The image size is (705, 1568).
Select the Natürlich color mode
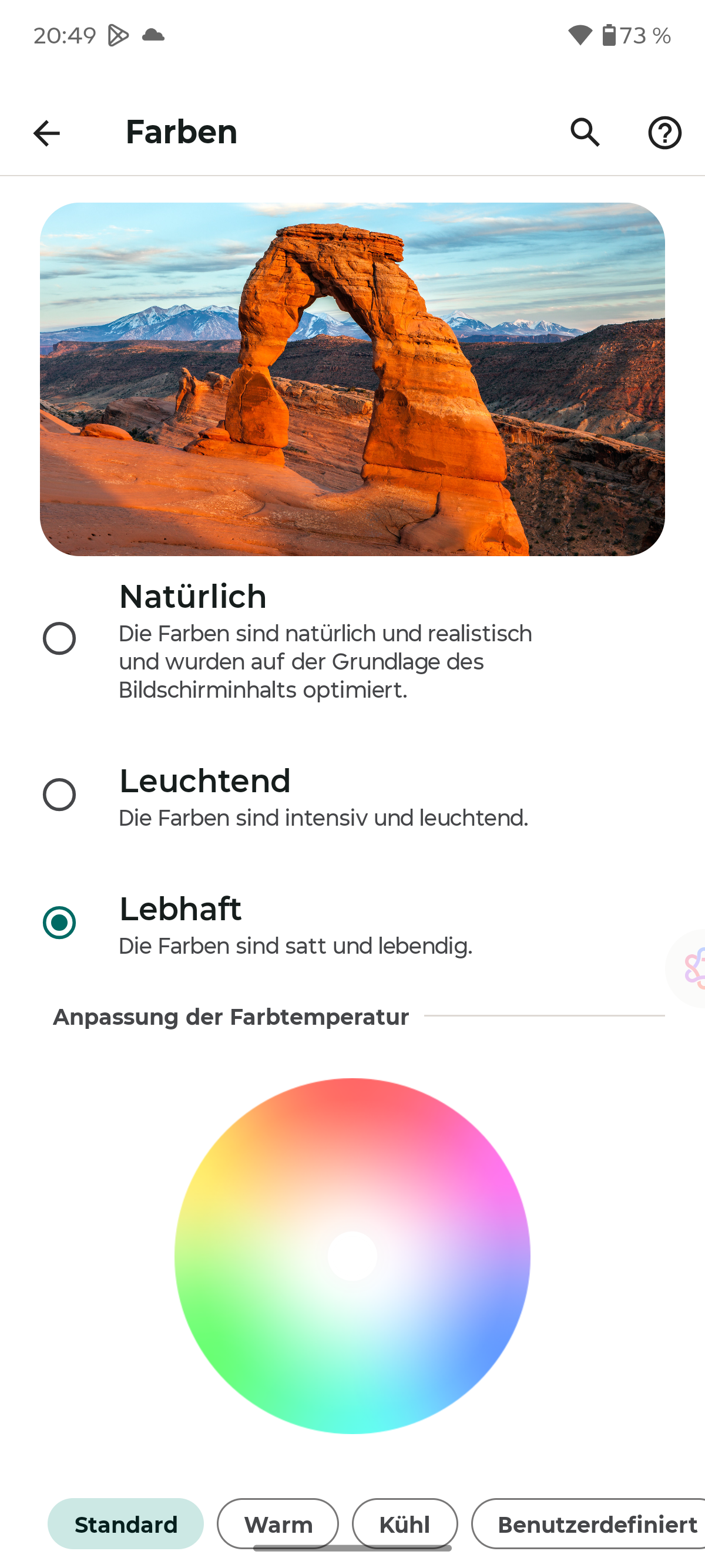click(x=60, y=638)
